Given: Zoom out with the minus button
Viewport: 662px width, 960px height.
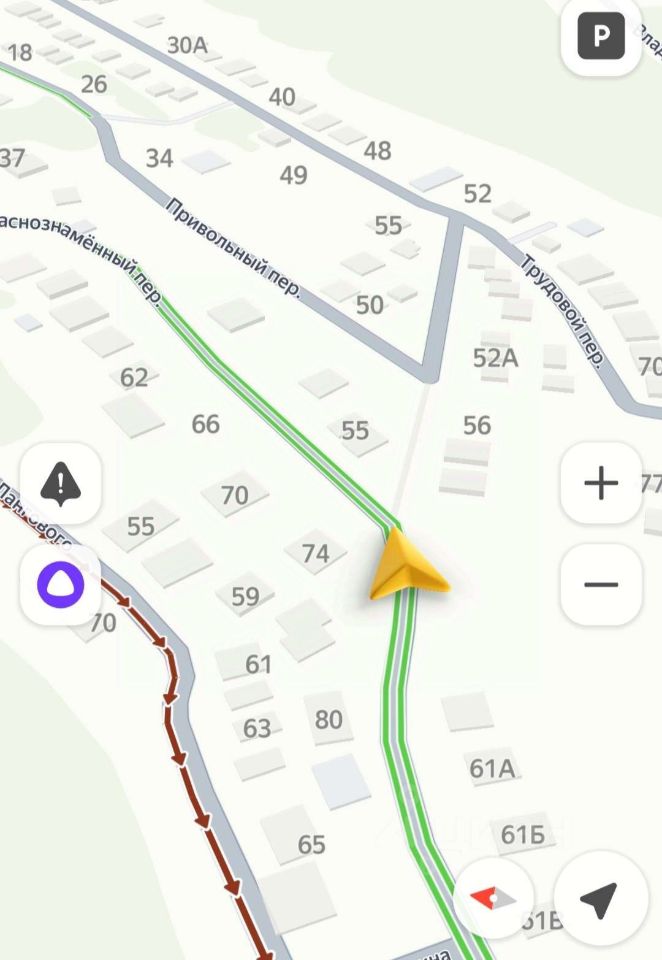Looking at the screenshot, I should tap(601, 585).
